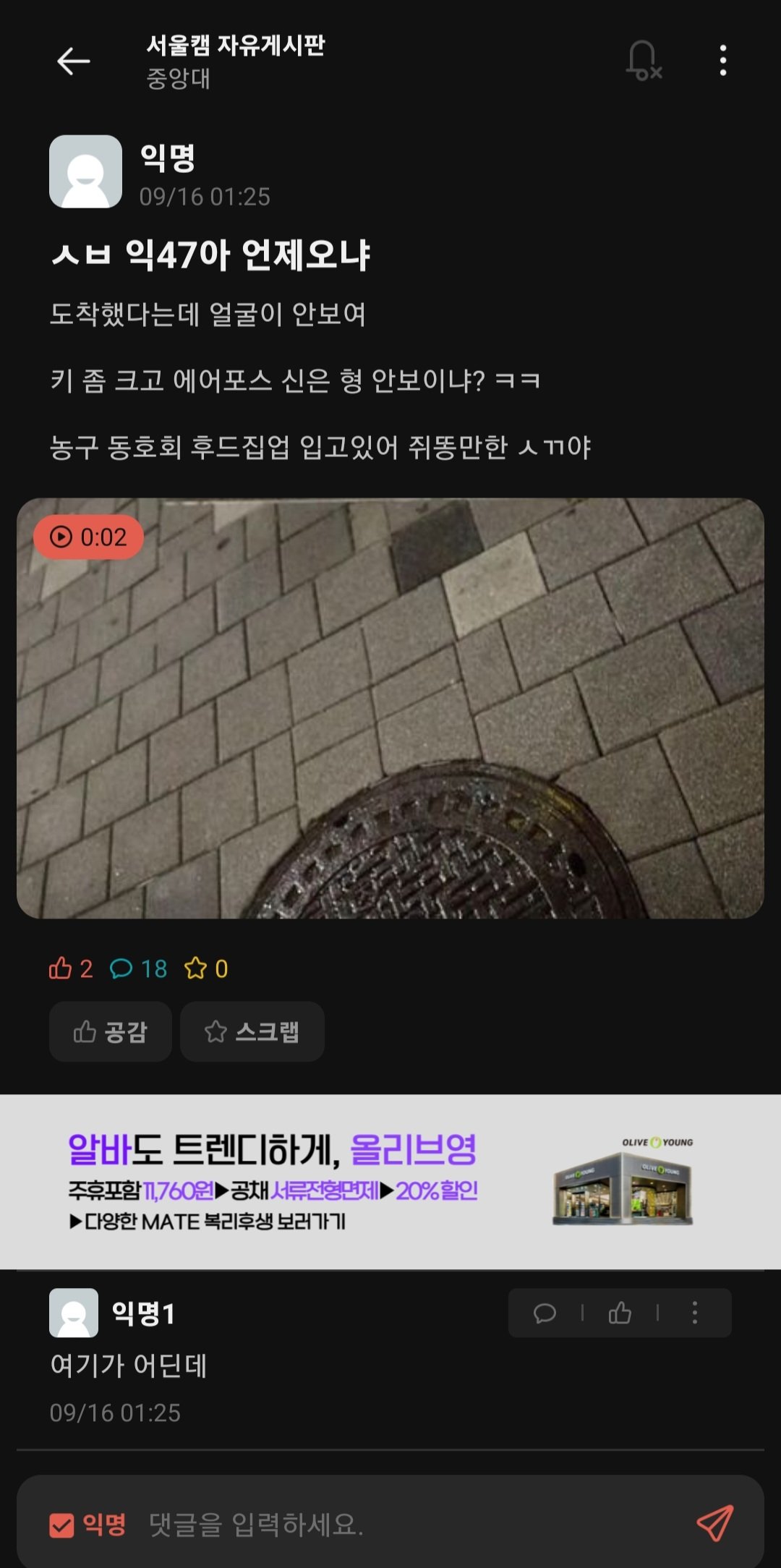Send the comment with the paper plane icon
This screenshot has height=1568, width=781.
point(714,1523)
